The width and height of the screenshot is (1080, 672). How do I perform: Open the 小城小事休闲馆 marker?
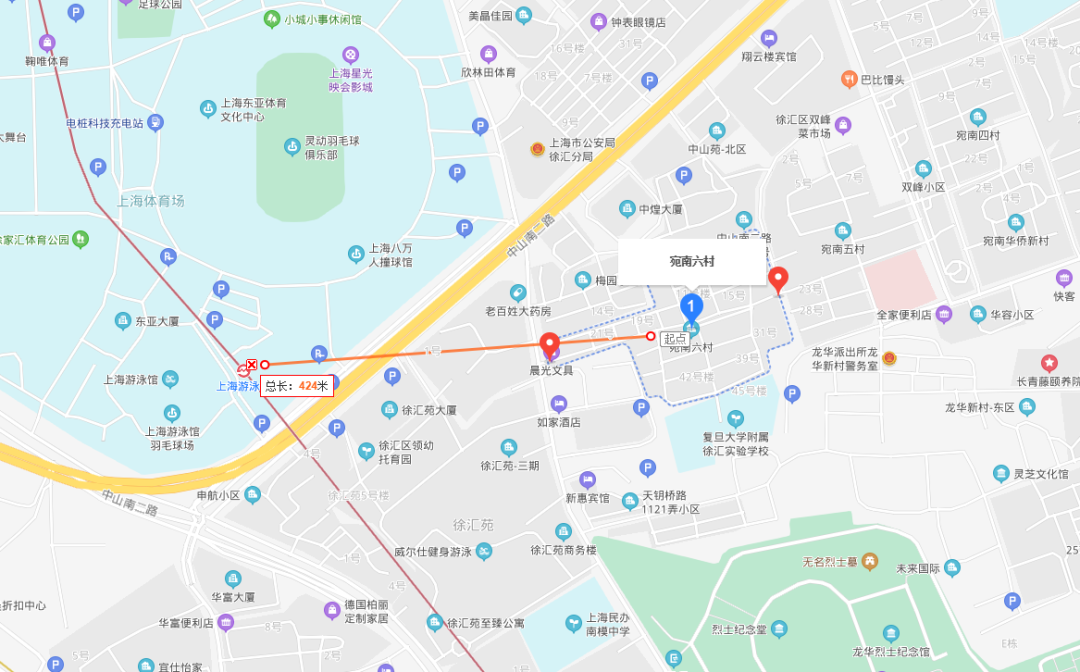tap(272, 19)
